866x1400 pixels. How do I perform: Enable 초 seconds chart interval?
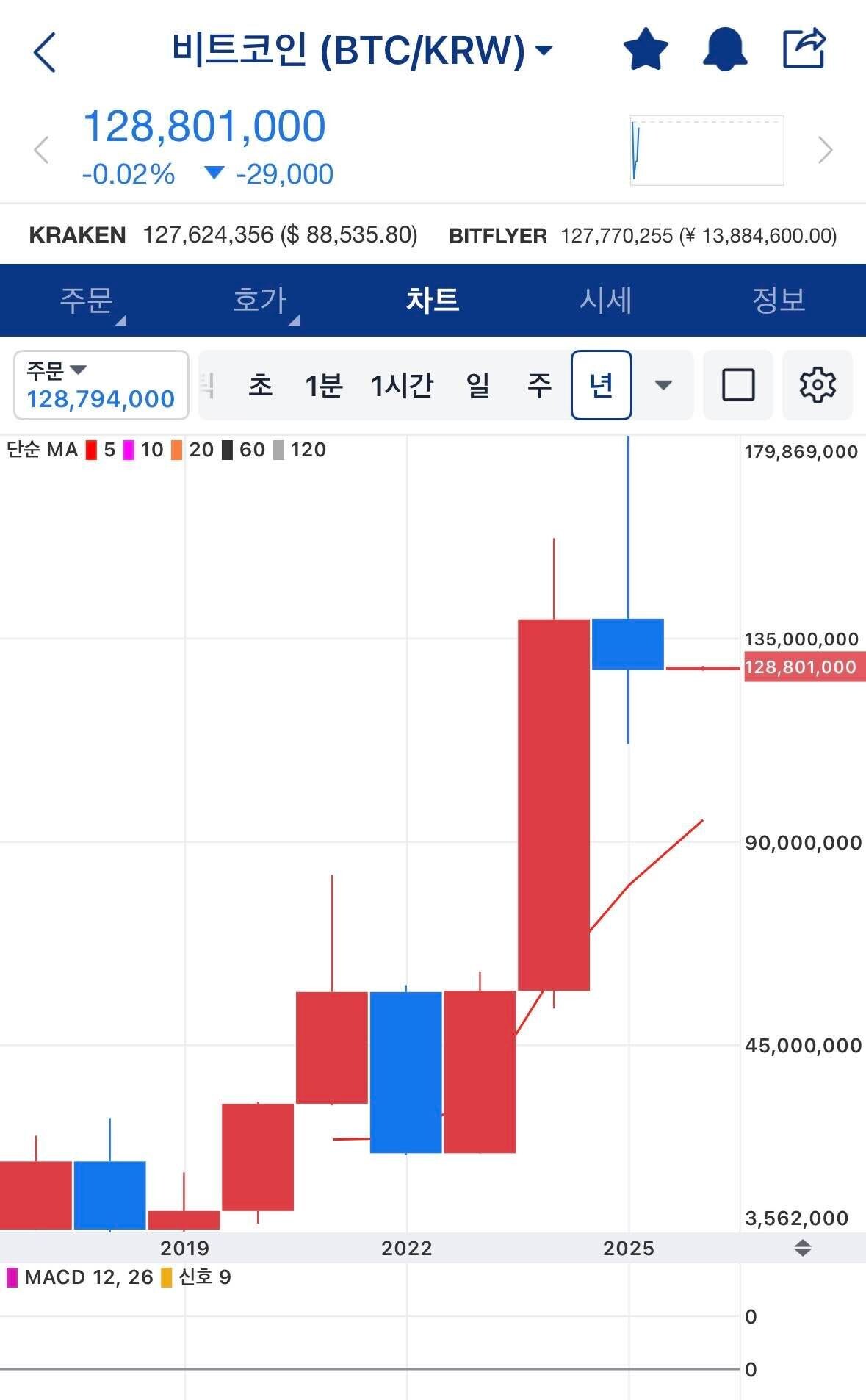click(x=262, y=385)
